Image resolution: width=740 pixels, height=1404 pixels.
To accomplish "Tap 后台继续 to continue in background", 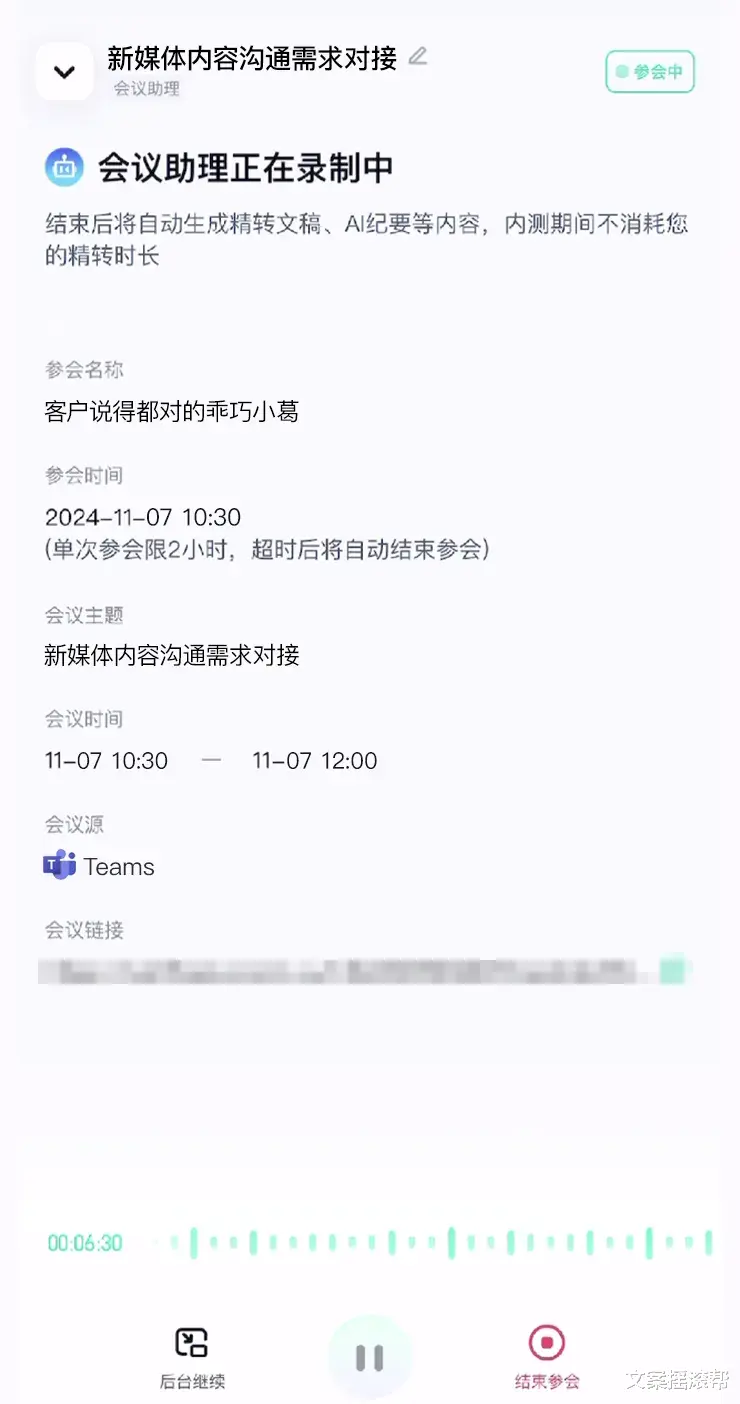I will (192, 1358).
